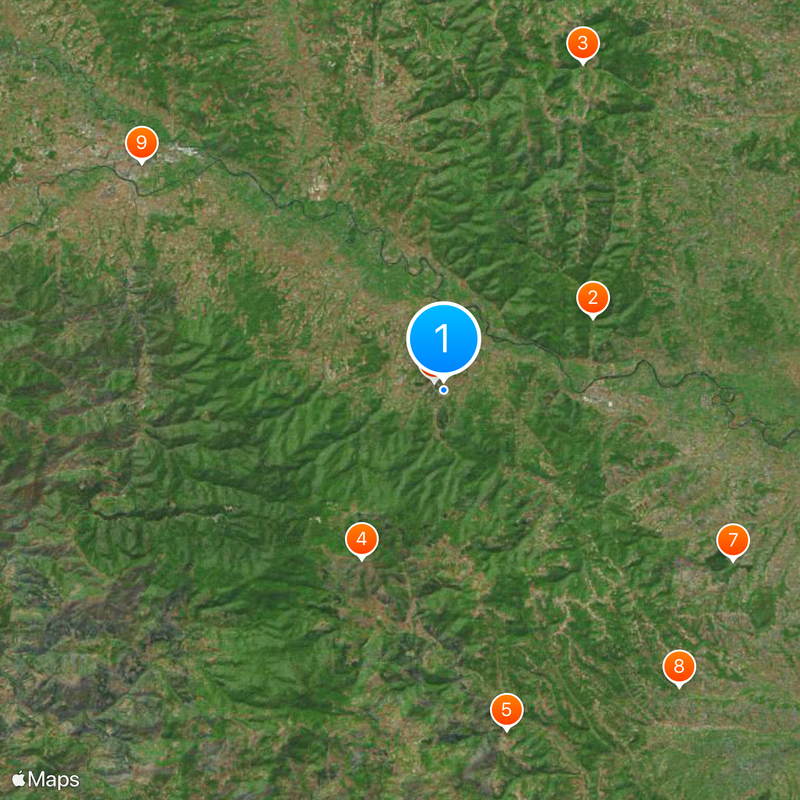Select map pin number 4
Viewport: 800px width, 800px height.
pyautogui.click(x=362, y=540)
